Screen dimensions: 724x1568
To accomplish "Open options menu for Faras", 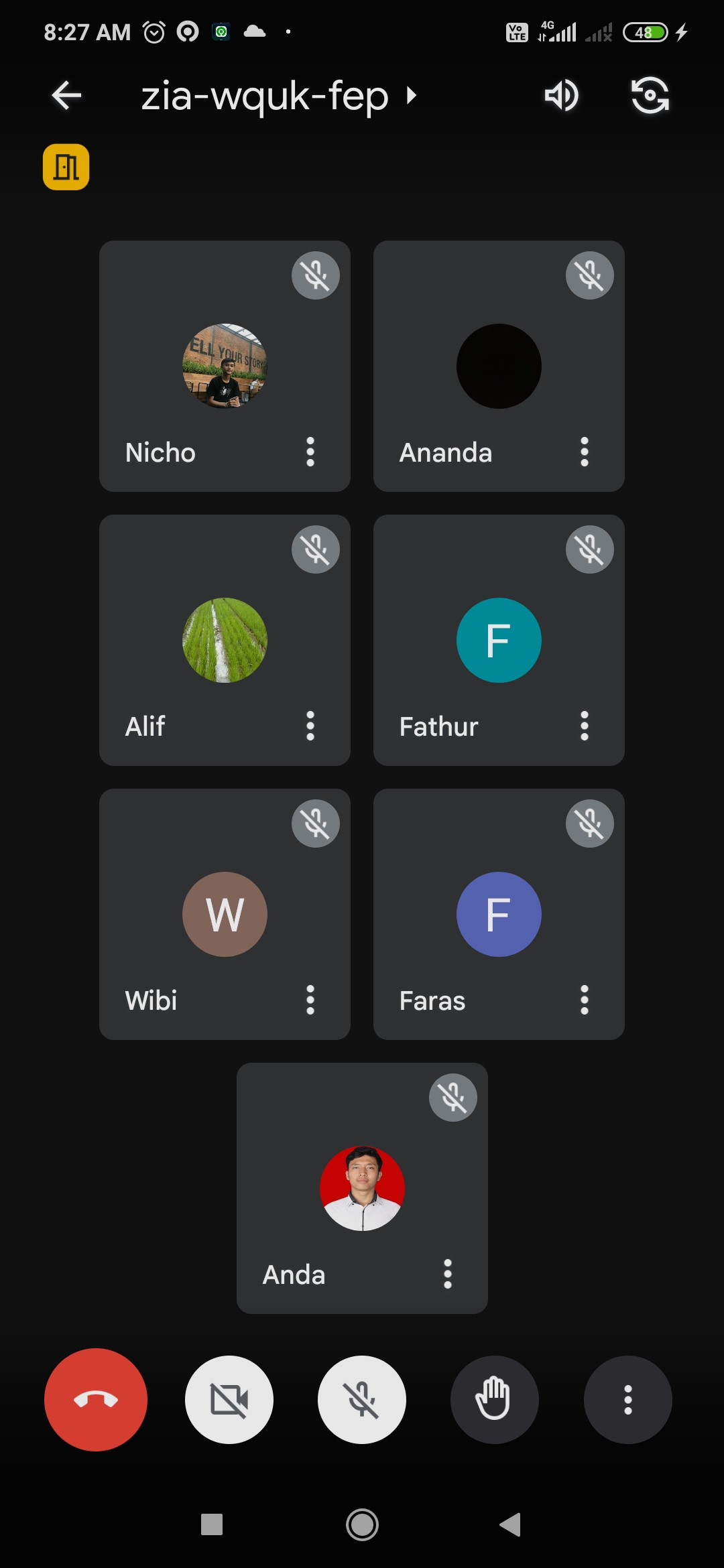I will point(584,1000).
